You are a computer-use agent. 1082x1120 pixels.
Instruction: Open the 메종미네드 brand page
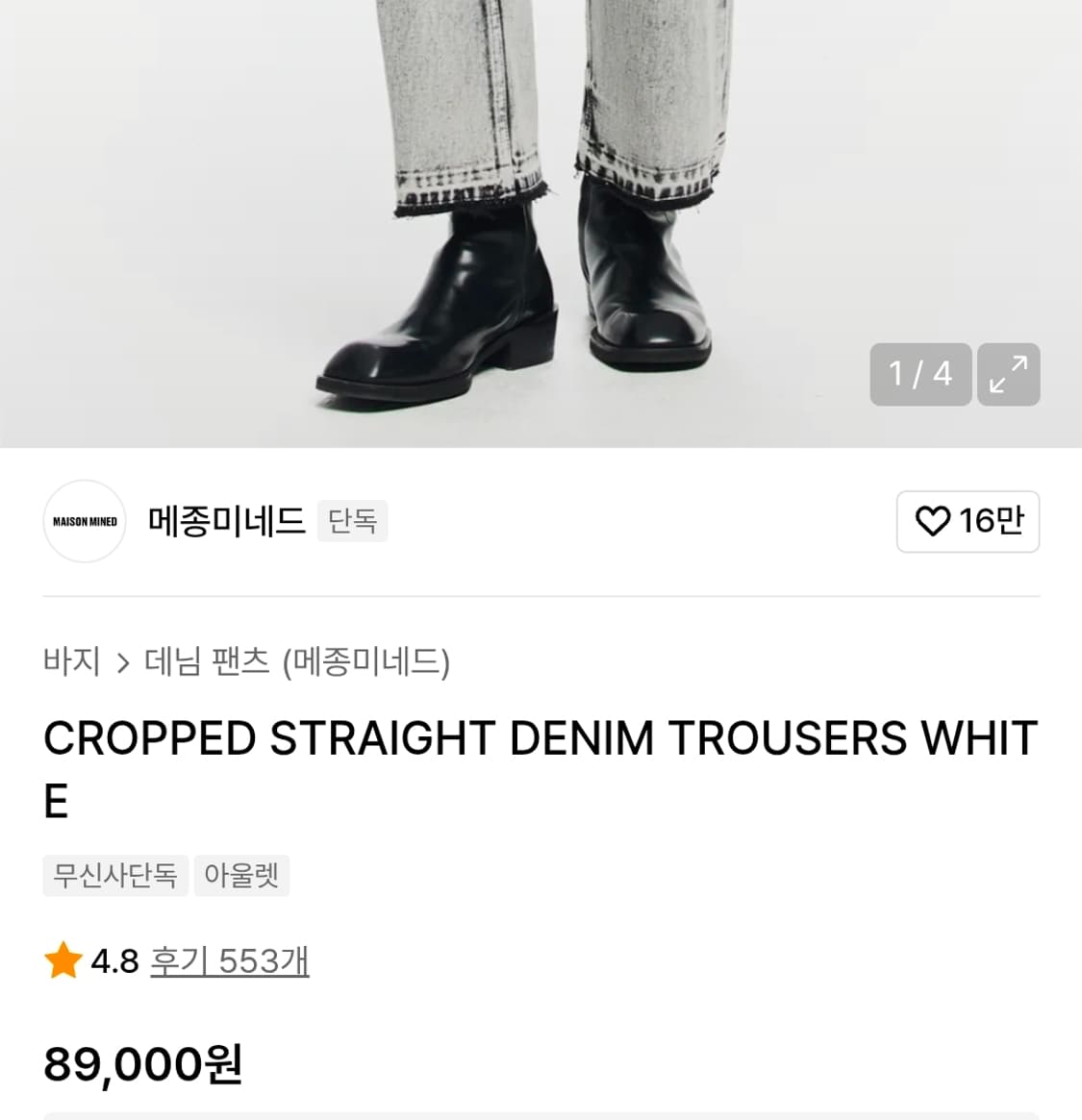click(228, 521)
